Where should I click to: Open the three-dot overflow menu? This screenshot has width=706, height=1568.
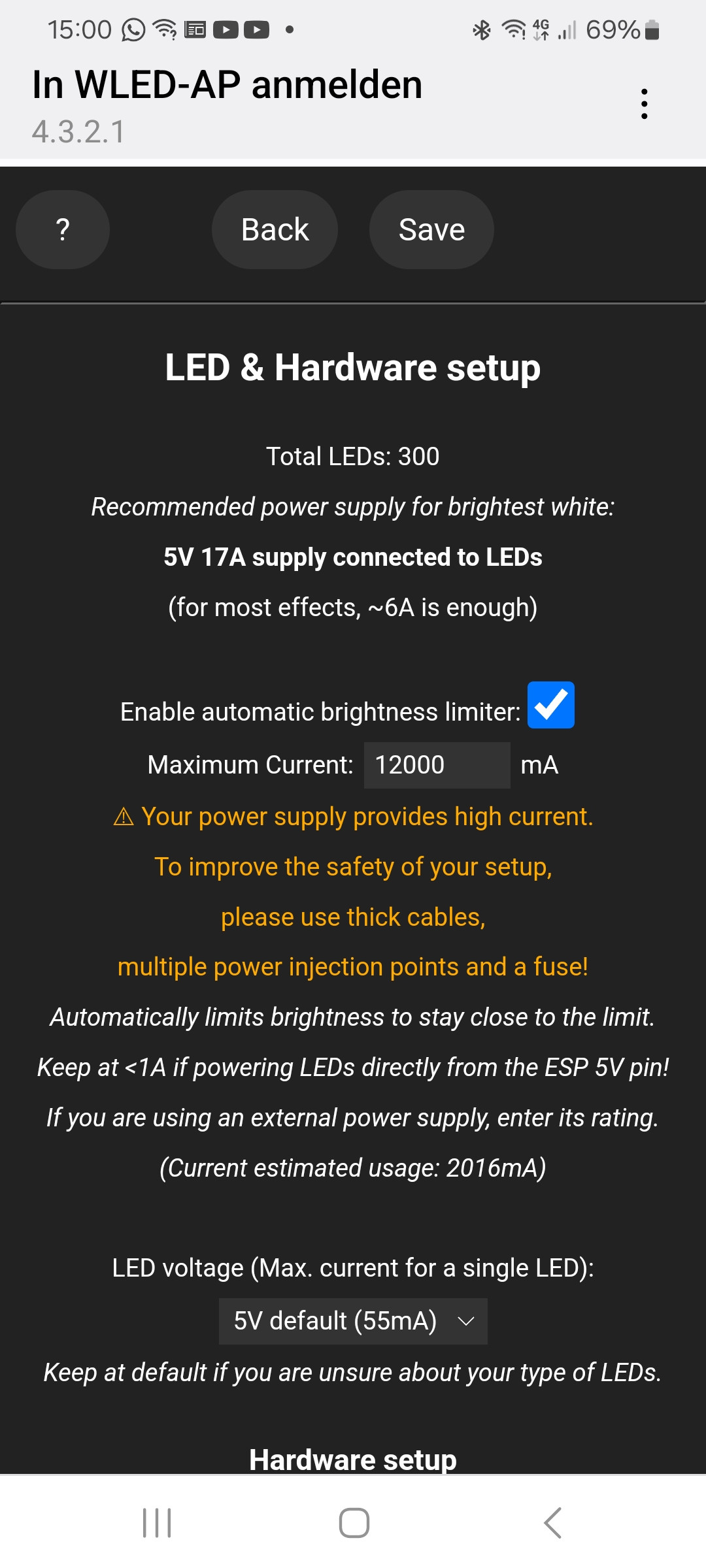coord(644,104)
